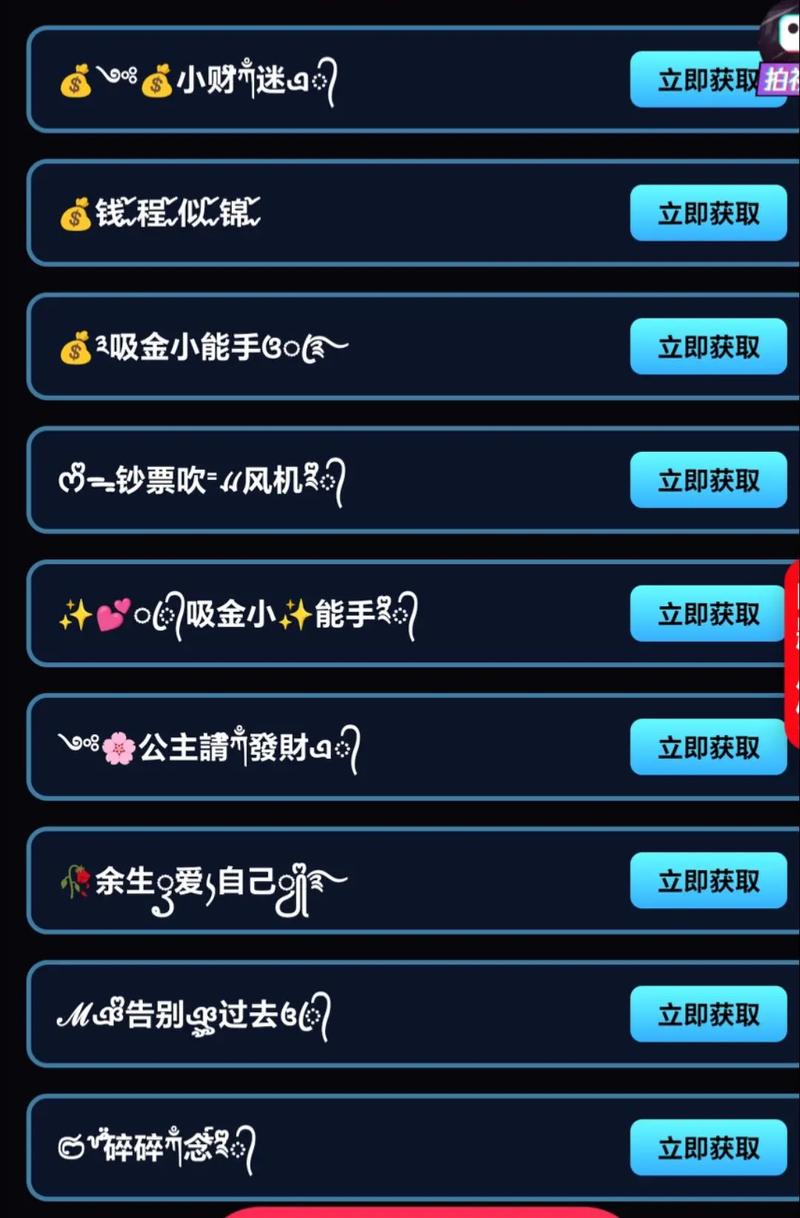Tap 立即获取 for 告别过去
Viewport: 800px width, 1218px height.
point(709,1015)
